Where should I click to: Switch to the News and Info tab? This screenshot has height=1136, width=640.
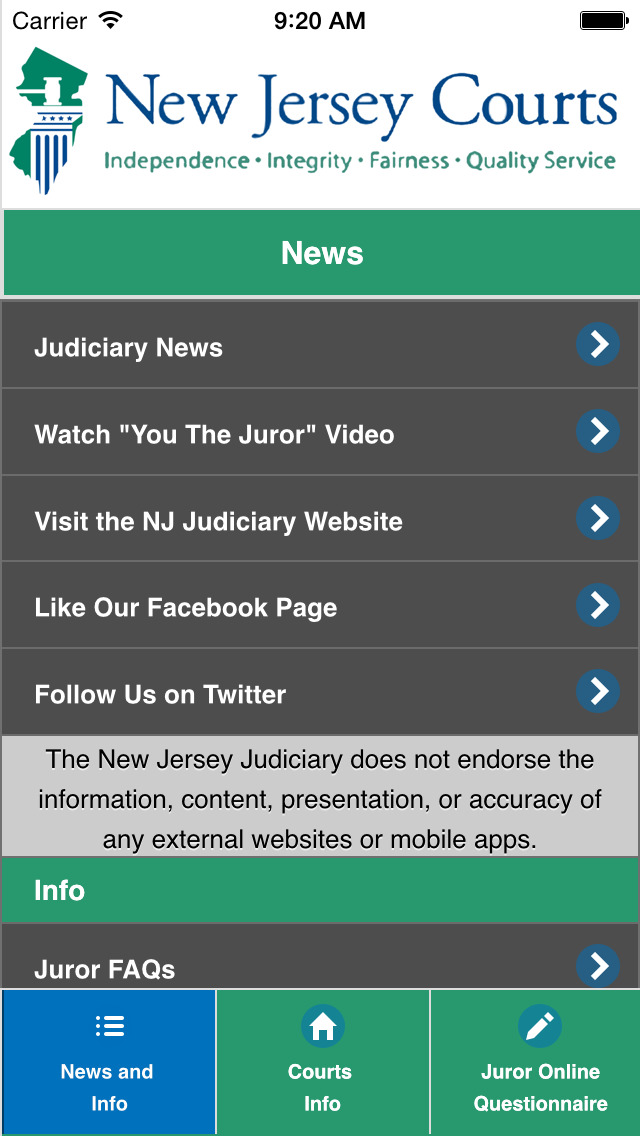click(109, 1062)
